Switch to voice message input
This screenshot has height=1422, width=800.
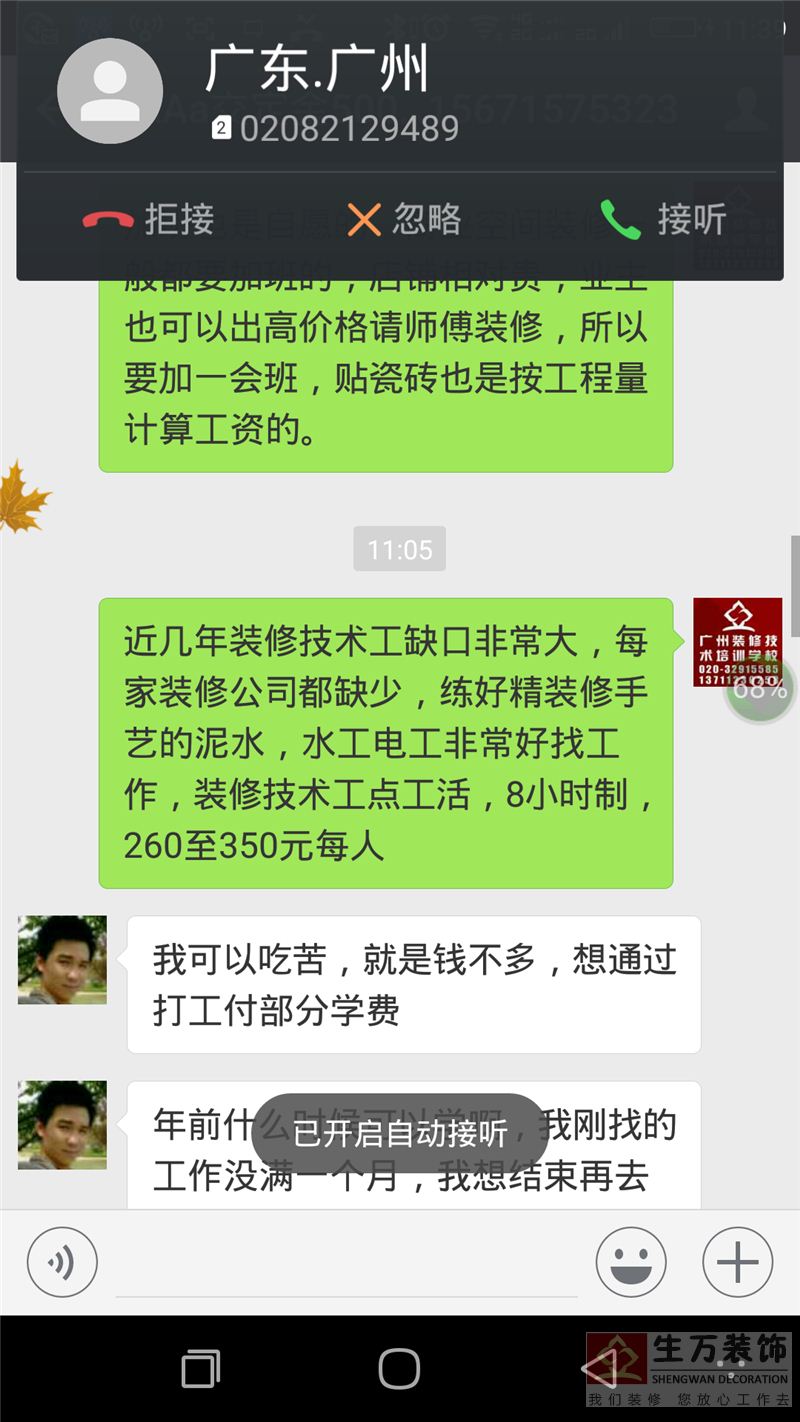tap(62, 1262)
